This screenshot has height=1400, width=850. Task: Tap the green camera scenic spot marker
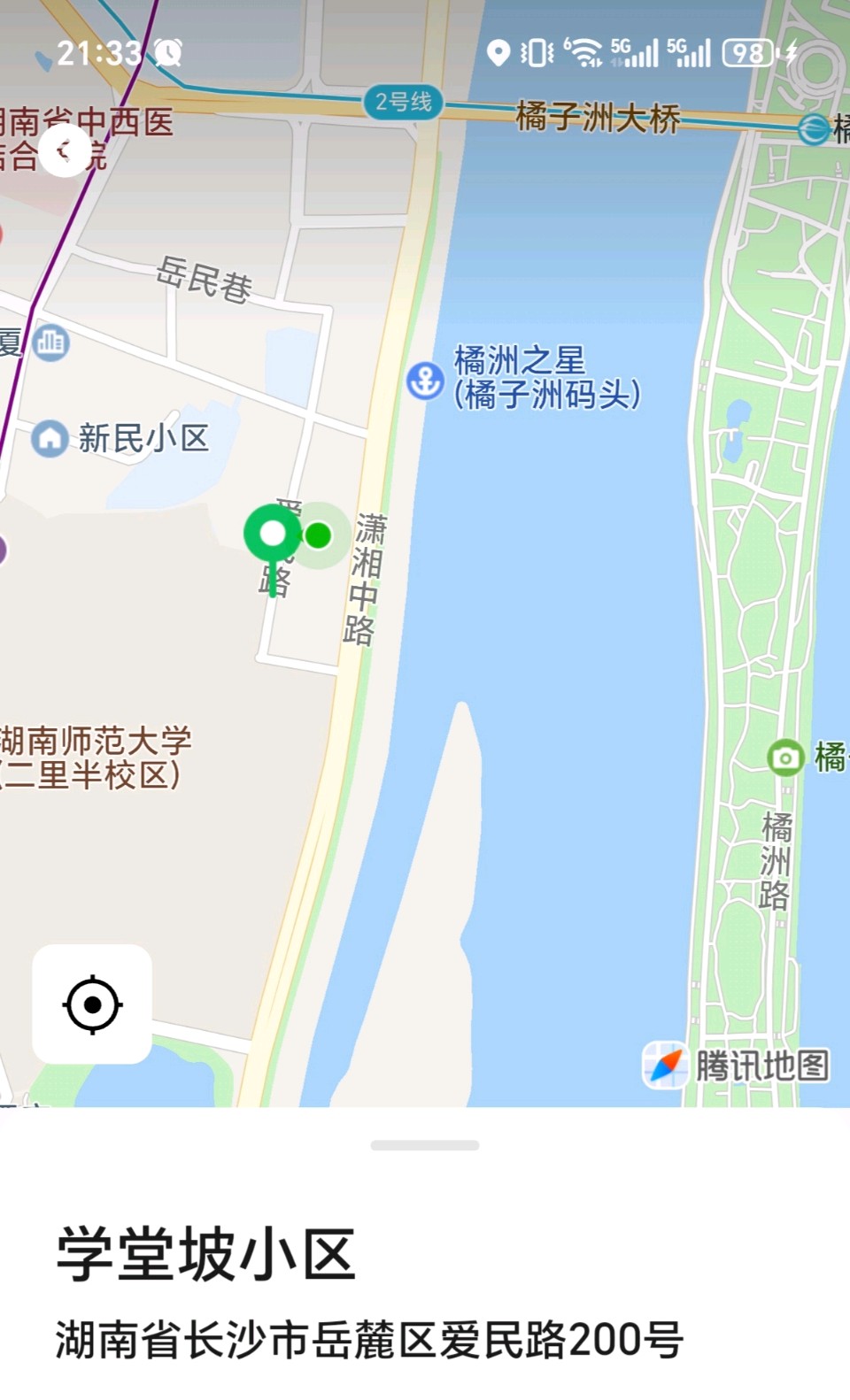tap(784, 758)
